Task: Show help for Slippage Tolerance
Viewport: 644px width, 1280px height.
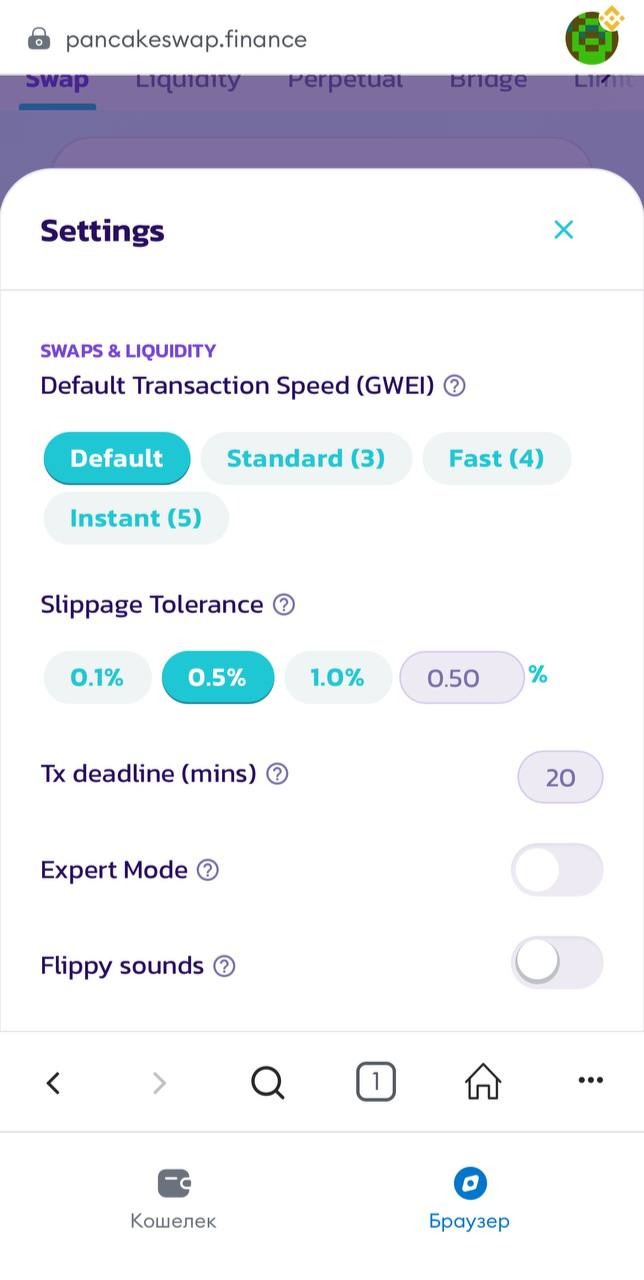Action: (x=284, y=605)
